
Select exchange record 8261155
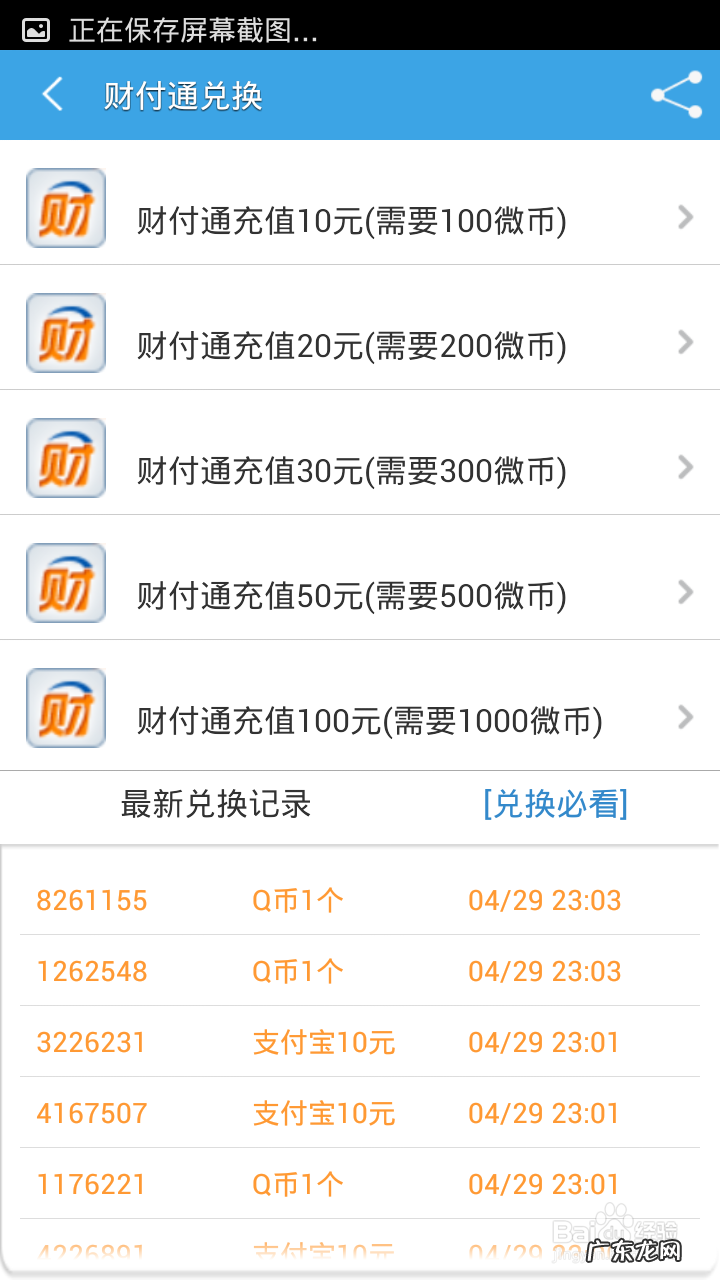[91, 900]
